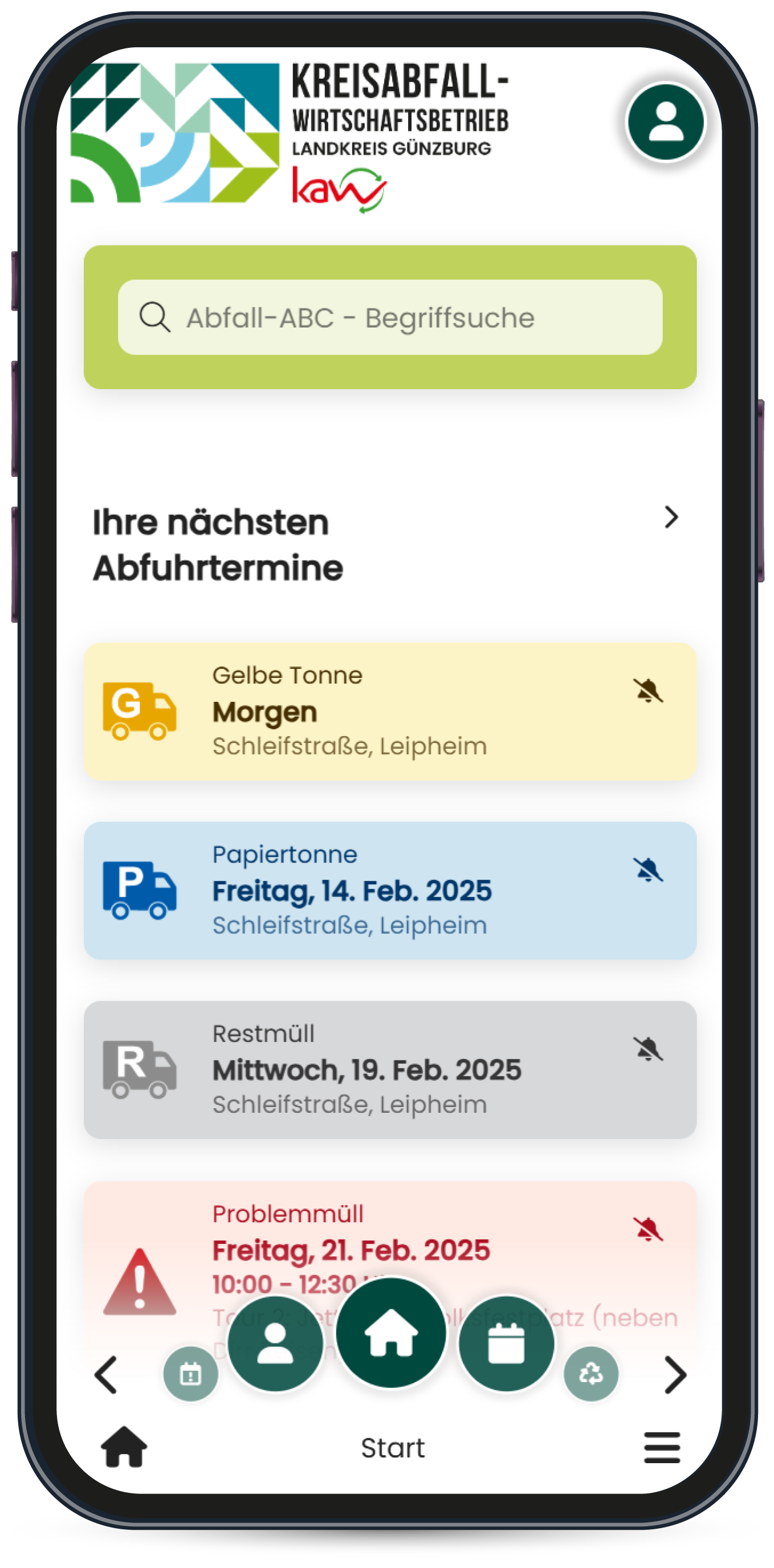Select the round calendar button in the carousel
The width and height of the screenshot is (774, 1568).
coord(506,1344)
